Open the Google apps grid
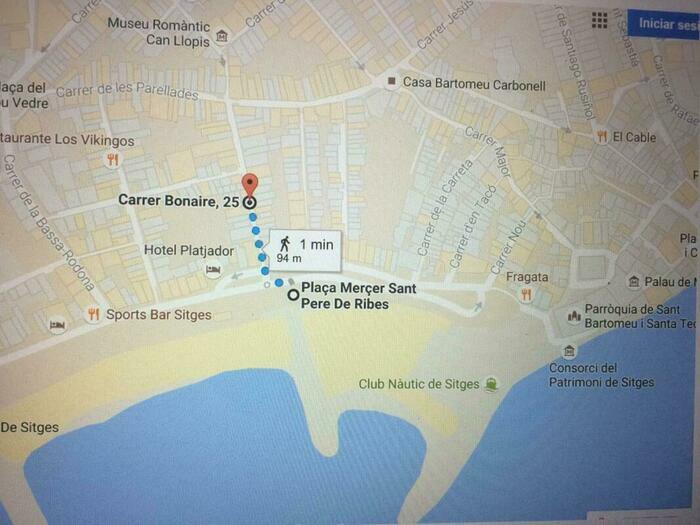The width and height of the screenshot is (700, 525). (600, 21)
